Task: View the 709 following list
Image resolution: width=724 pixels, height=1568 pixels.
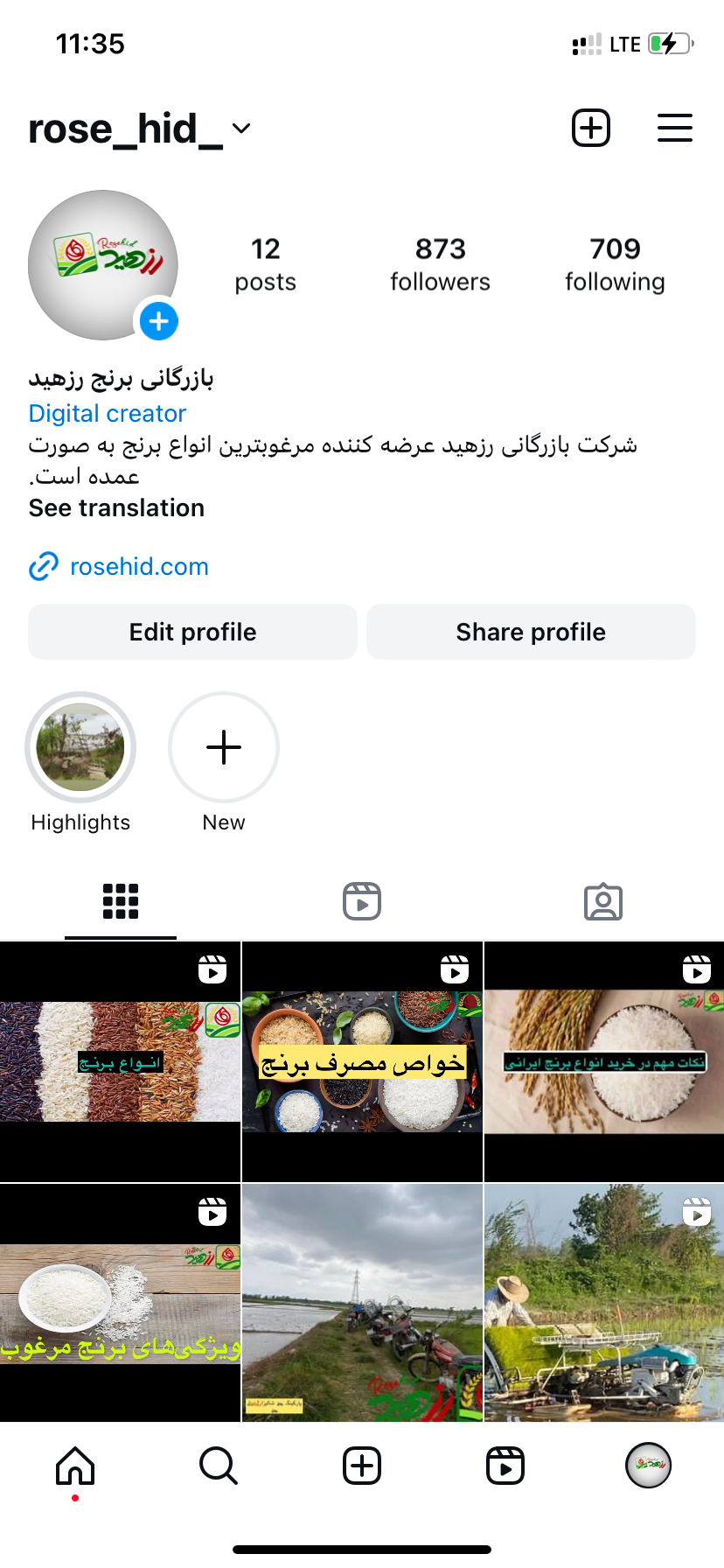Action: [615, 264]
